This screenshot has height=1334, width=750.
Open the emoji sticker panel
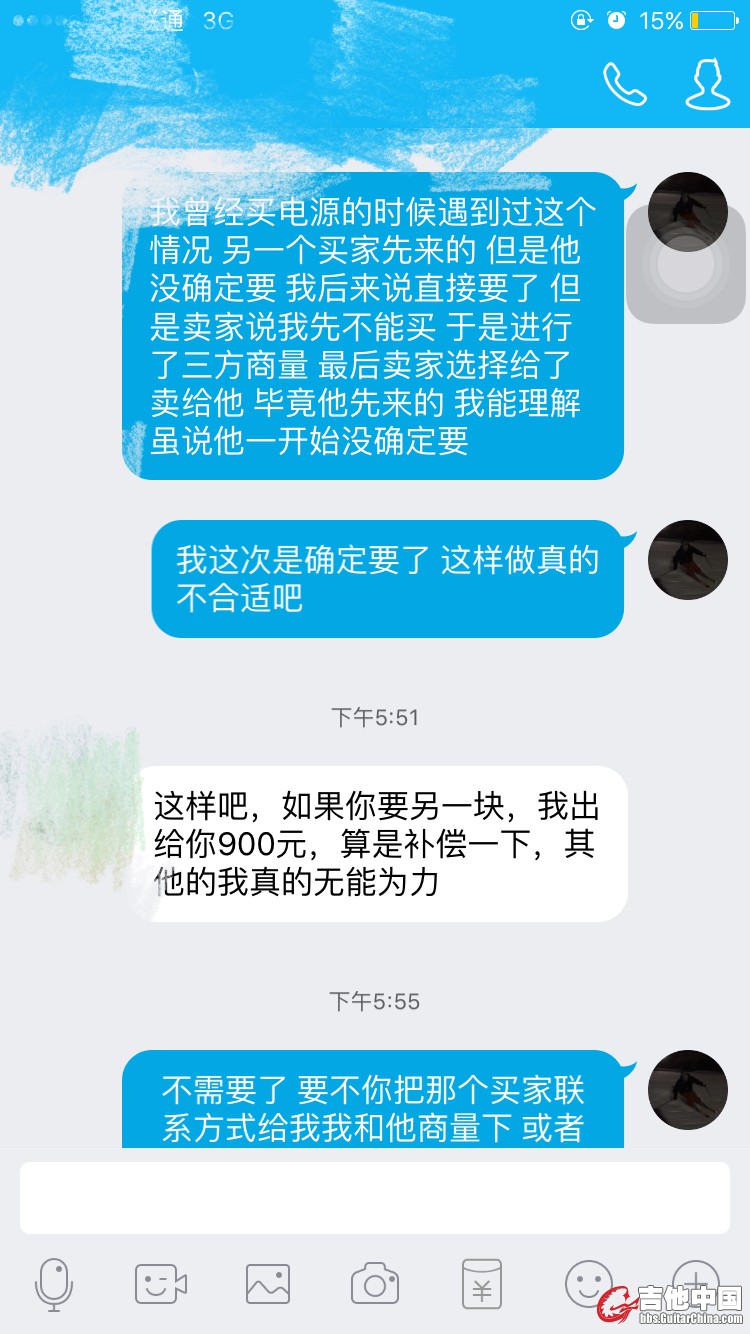588,1281
